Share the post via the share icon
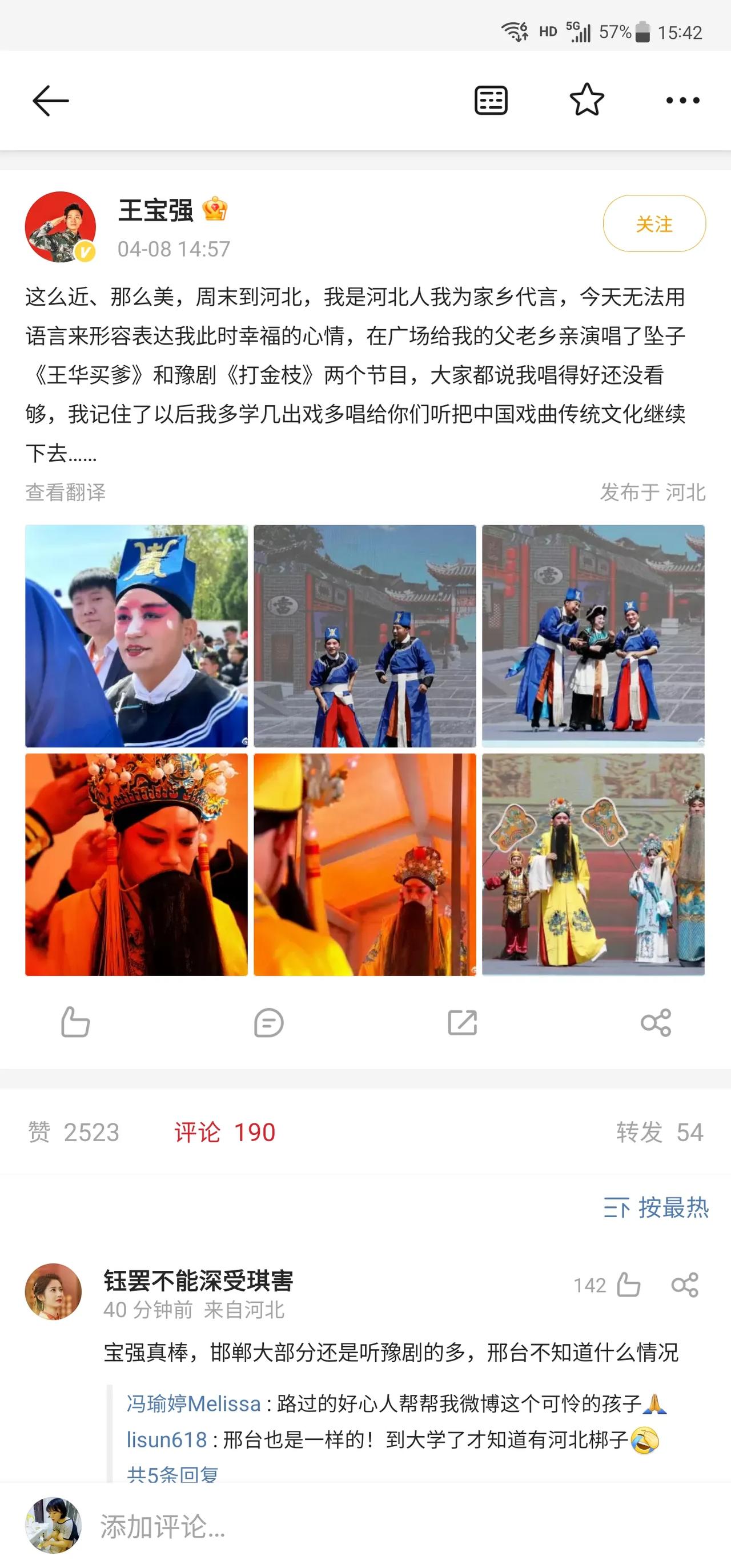The height and width of the screenshot is (1568, 731). click(656, 1022)
